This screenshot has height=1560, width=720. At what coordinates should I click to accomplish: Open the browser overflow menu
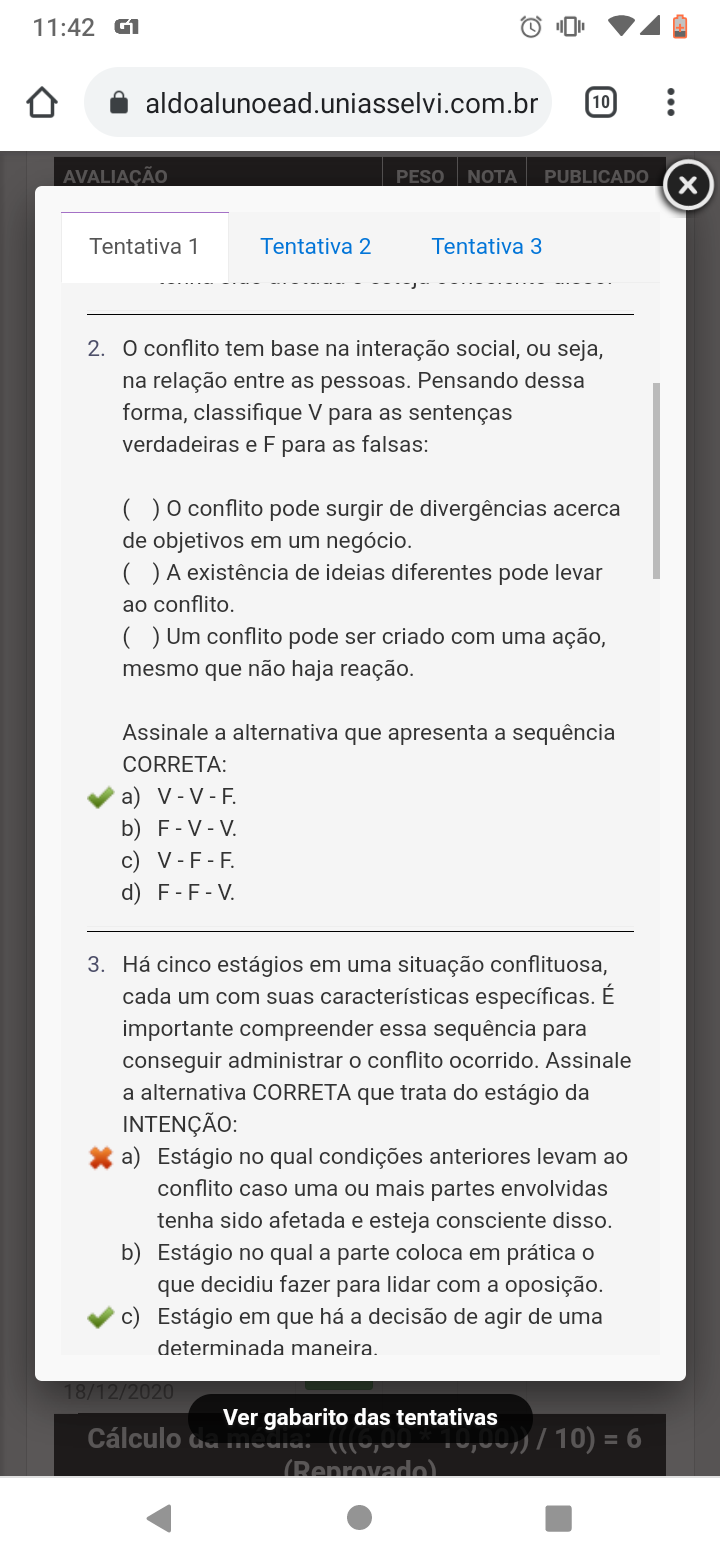(670, 102)
